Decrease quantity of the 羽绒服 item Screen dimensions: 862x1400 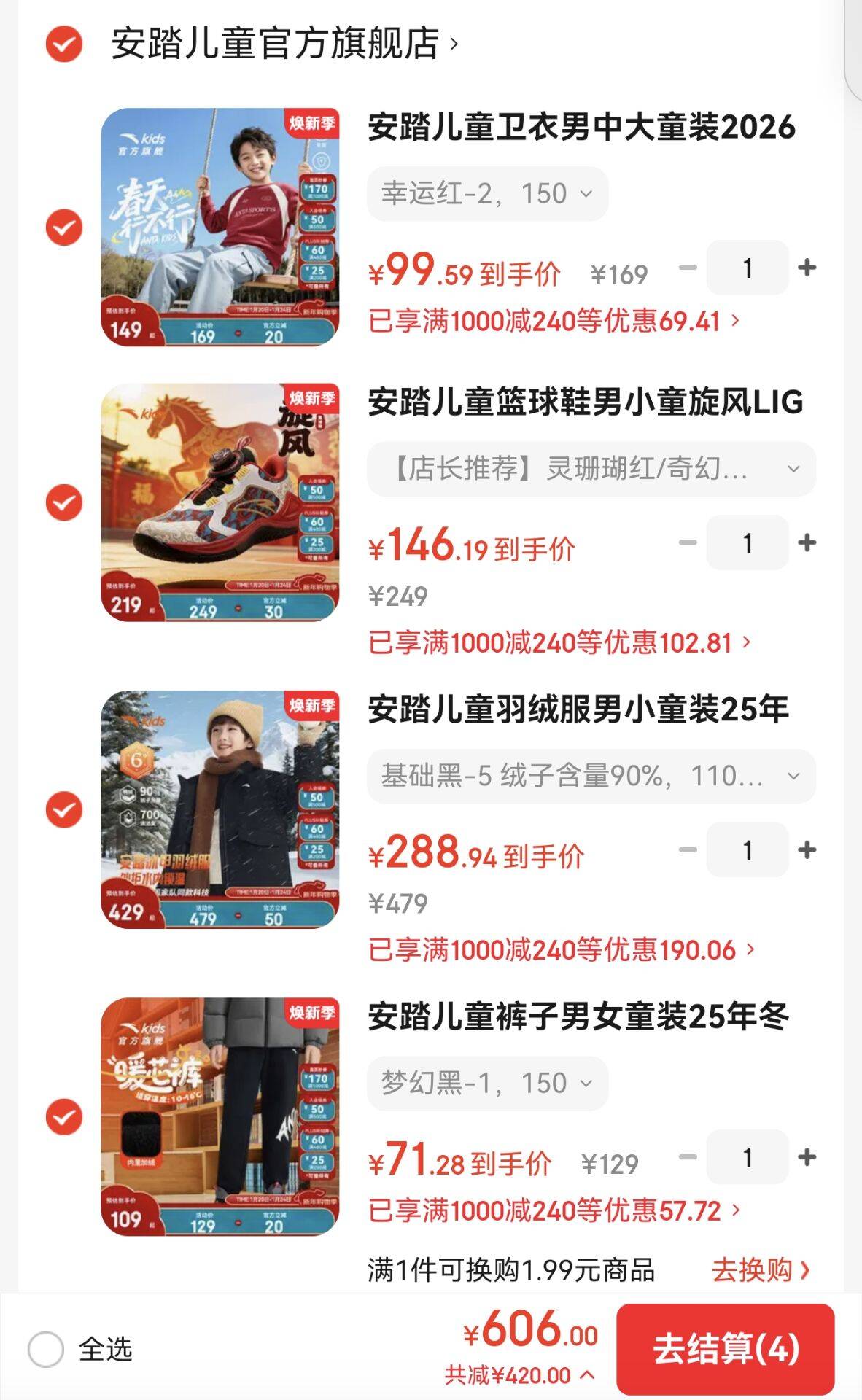tap(687, 850)
